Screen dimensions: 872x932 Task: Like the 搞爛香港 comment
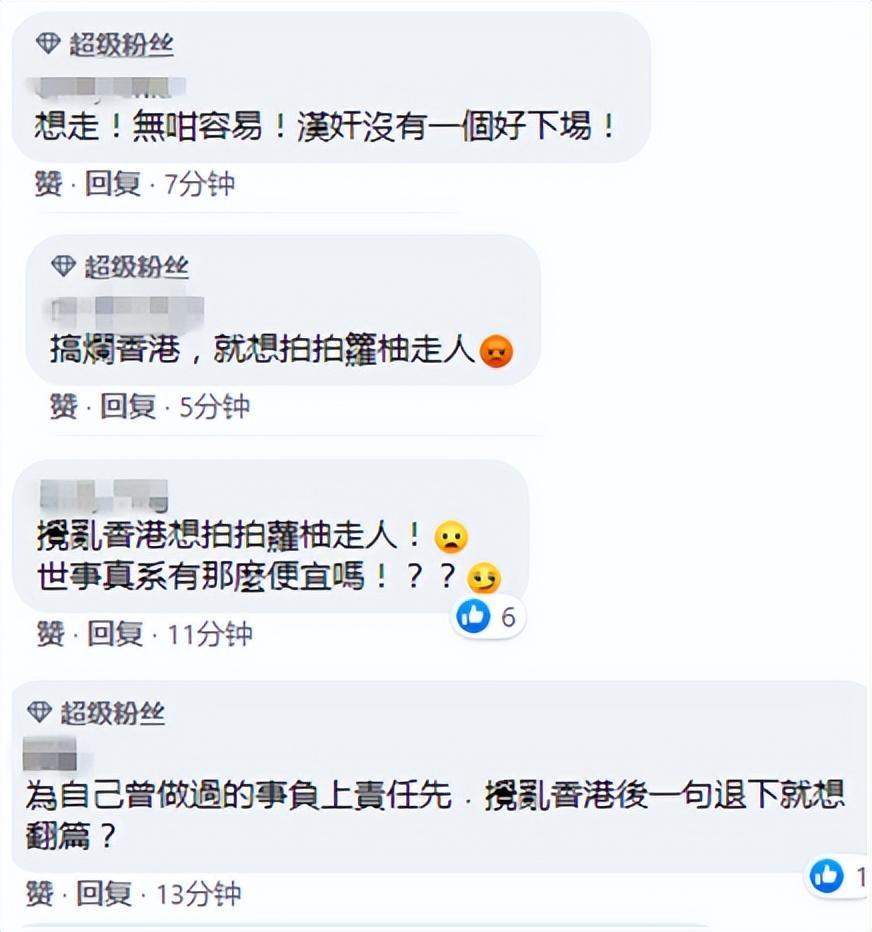63,407
